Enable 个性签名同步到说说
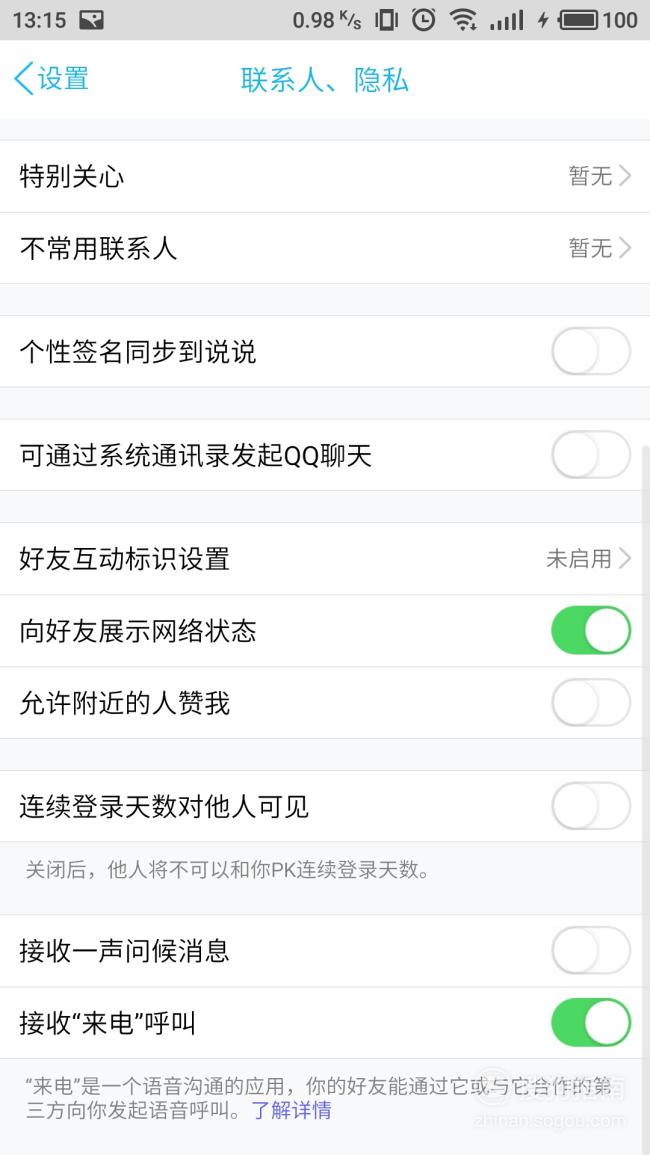 pyautogui.click(x=591, y=351)
